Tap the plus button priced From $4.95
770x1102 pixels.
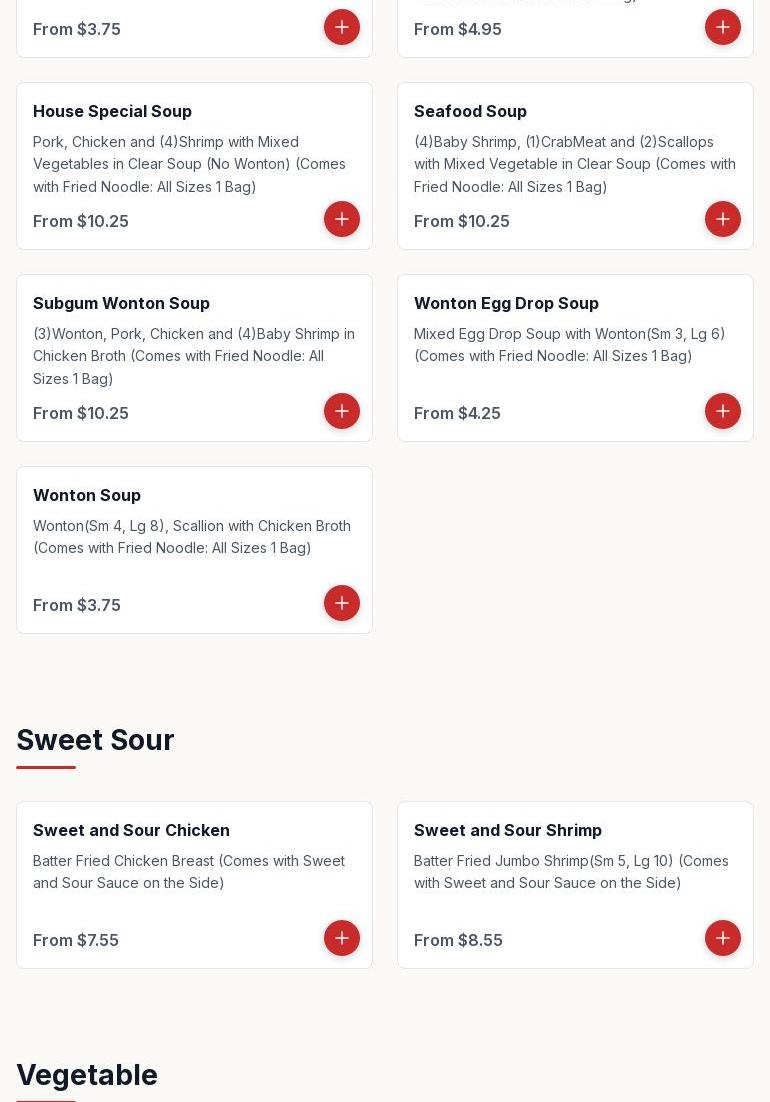pos(723,27)
